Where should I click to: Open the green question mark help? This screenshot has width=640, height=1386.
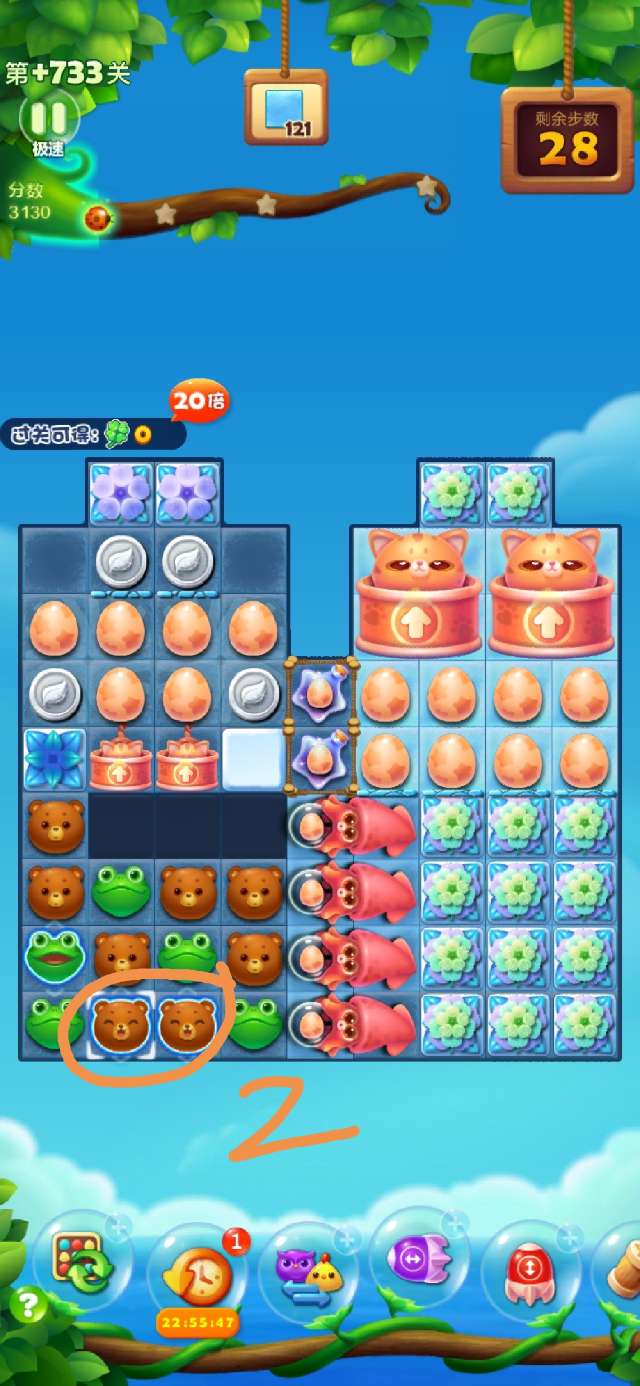point(28,1304)
